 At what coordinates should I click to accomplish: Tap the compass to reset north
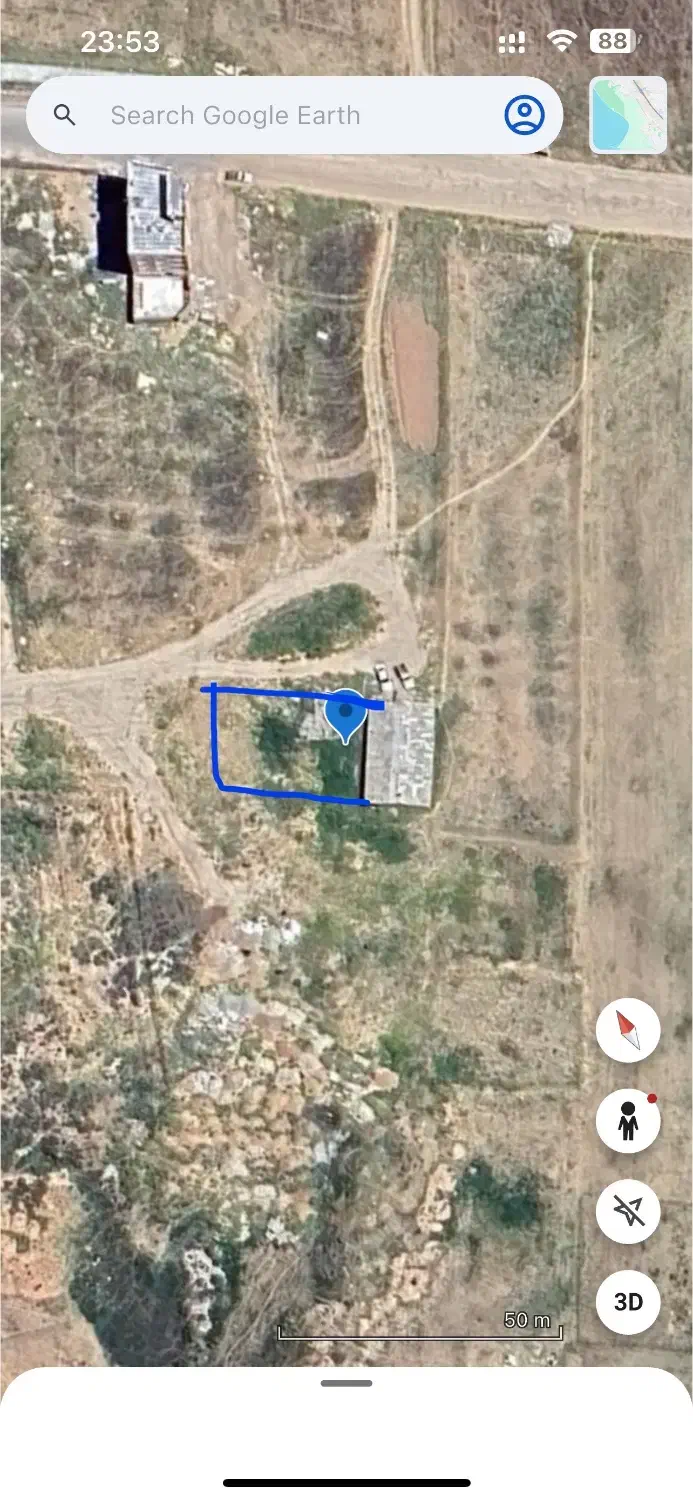628,1029
